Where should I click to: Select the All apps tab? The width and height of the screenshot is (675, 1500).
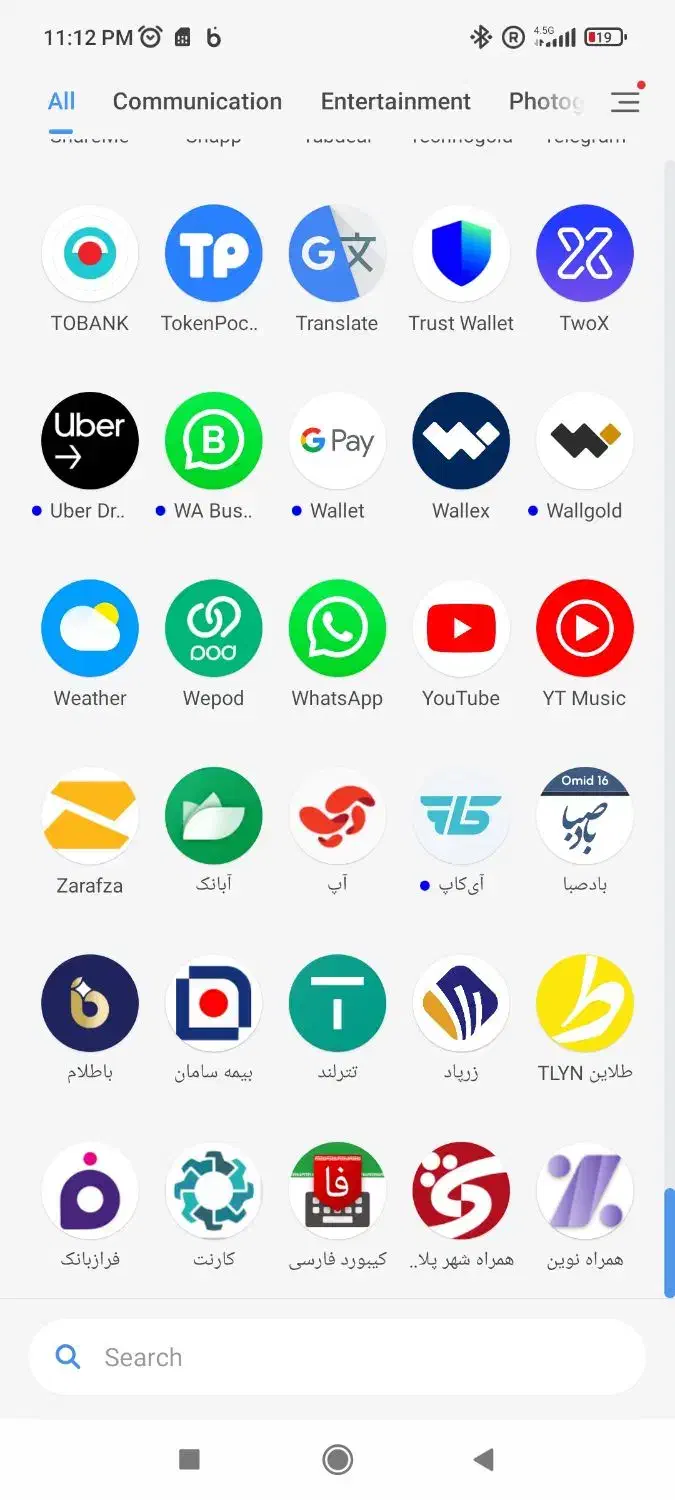(x=61, y=101)
